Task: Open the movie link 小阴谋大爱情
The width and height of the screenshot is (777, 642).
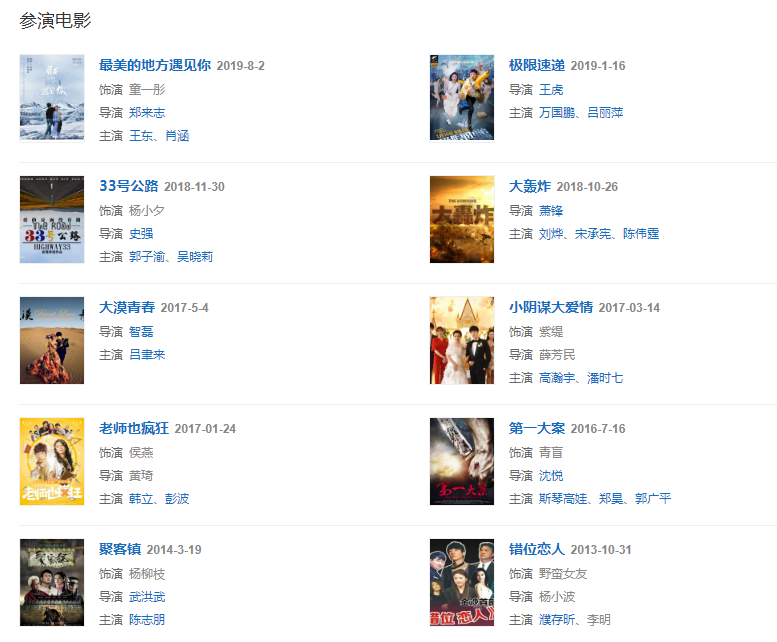Action: pyautogui.click(x=551, y=307)
